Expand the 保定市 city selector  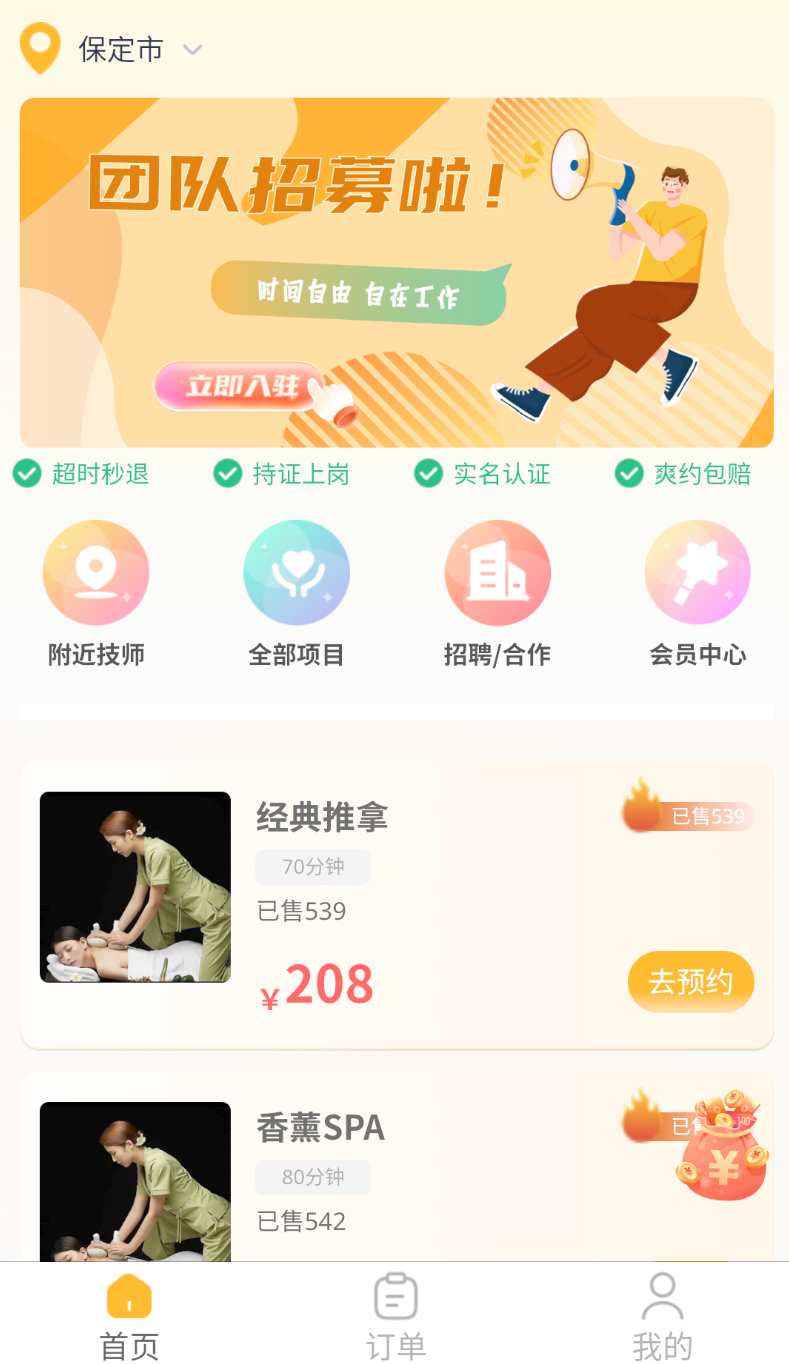pyautogui.click(x=120, y=50)
